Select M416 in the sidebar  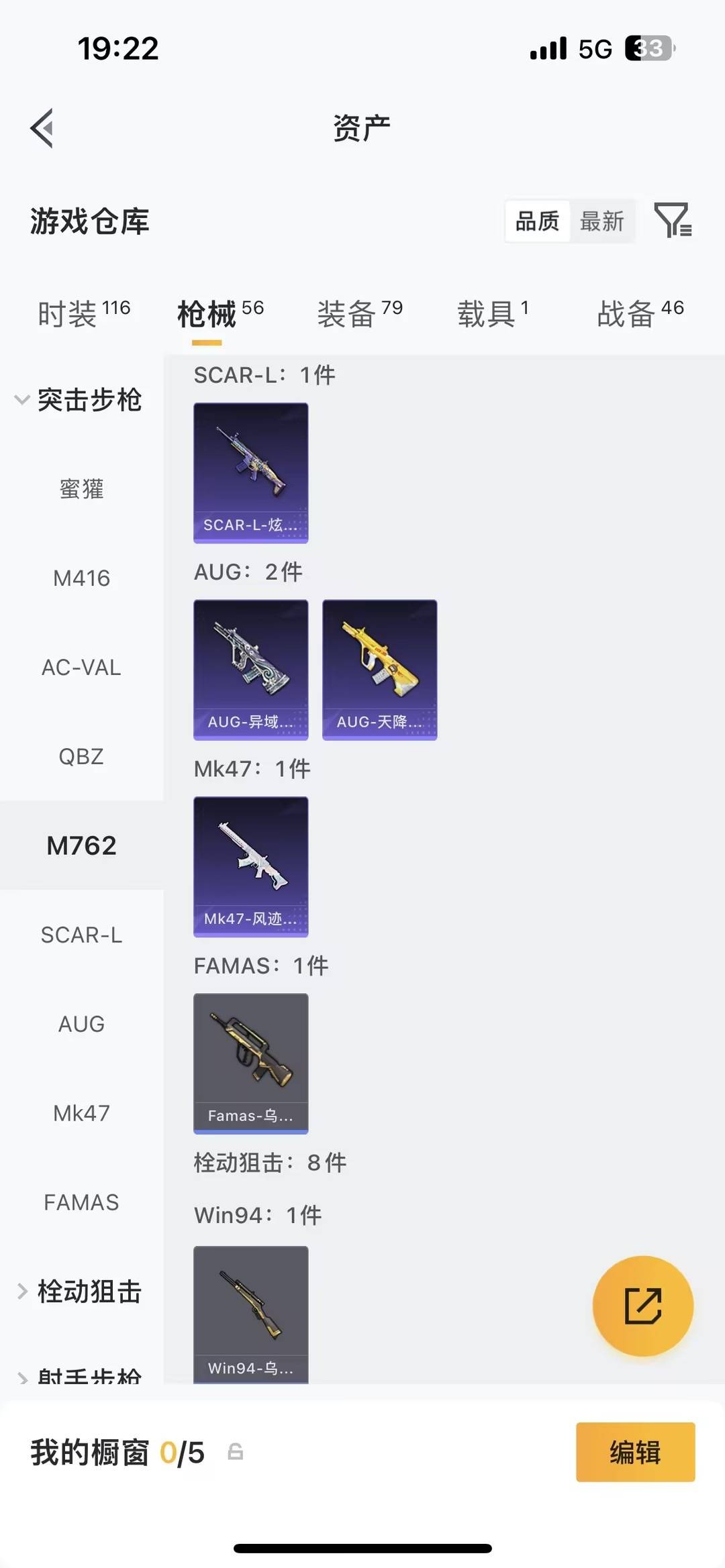[x=81, y=578]
